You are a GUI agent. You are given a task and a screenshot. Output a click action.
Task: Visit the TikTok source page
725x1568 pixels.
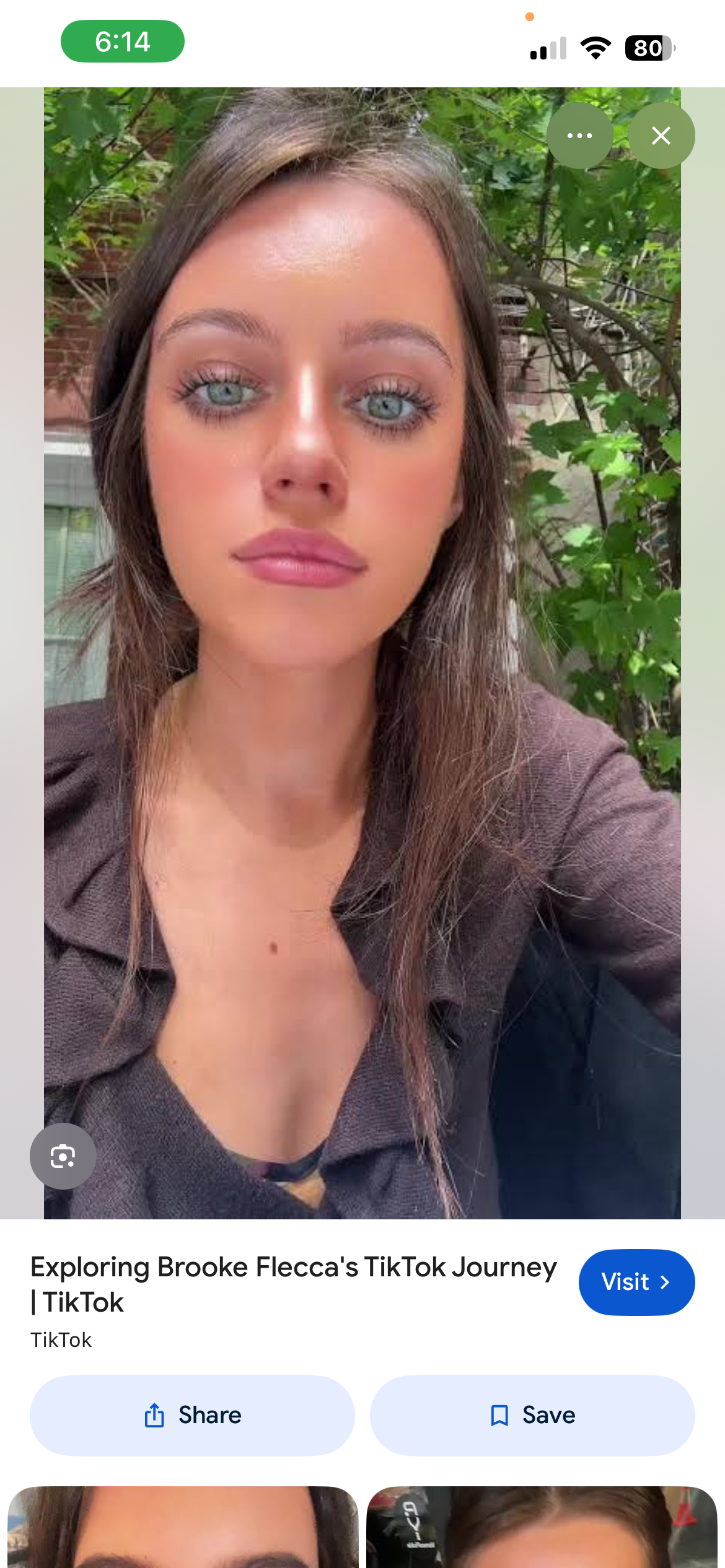click(x=636, y=1282)
